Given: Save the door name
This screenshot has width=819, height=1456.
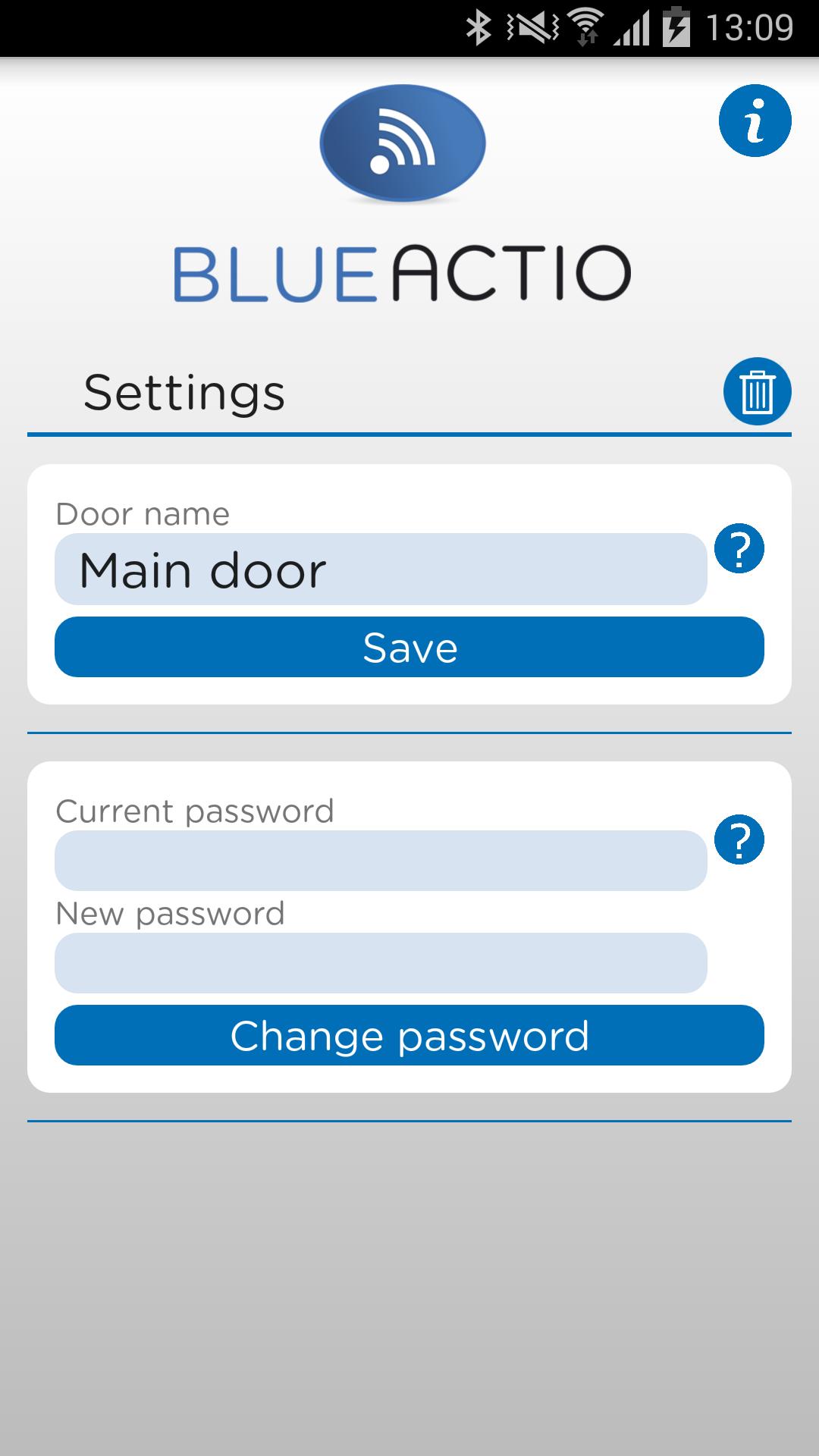Looking at the screenshot, I should [x=409, y=648].
